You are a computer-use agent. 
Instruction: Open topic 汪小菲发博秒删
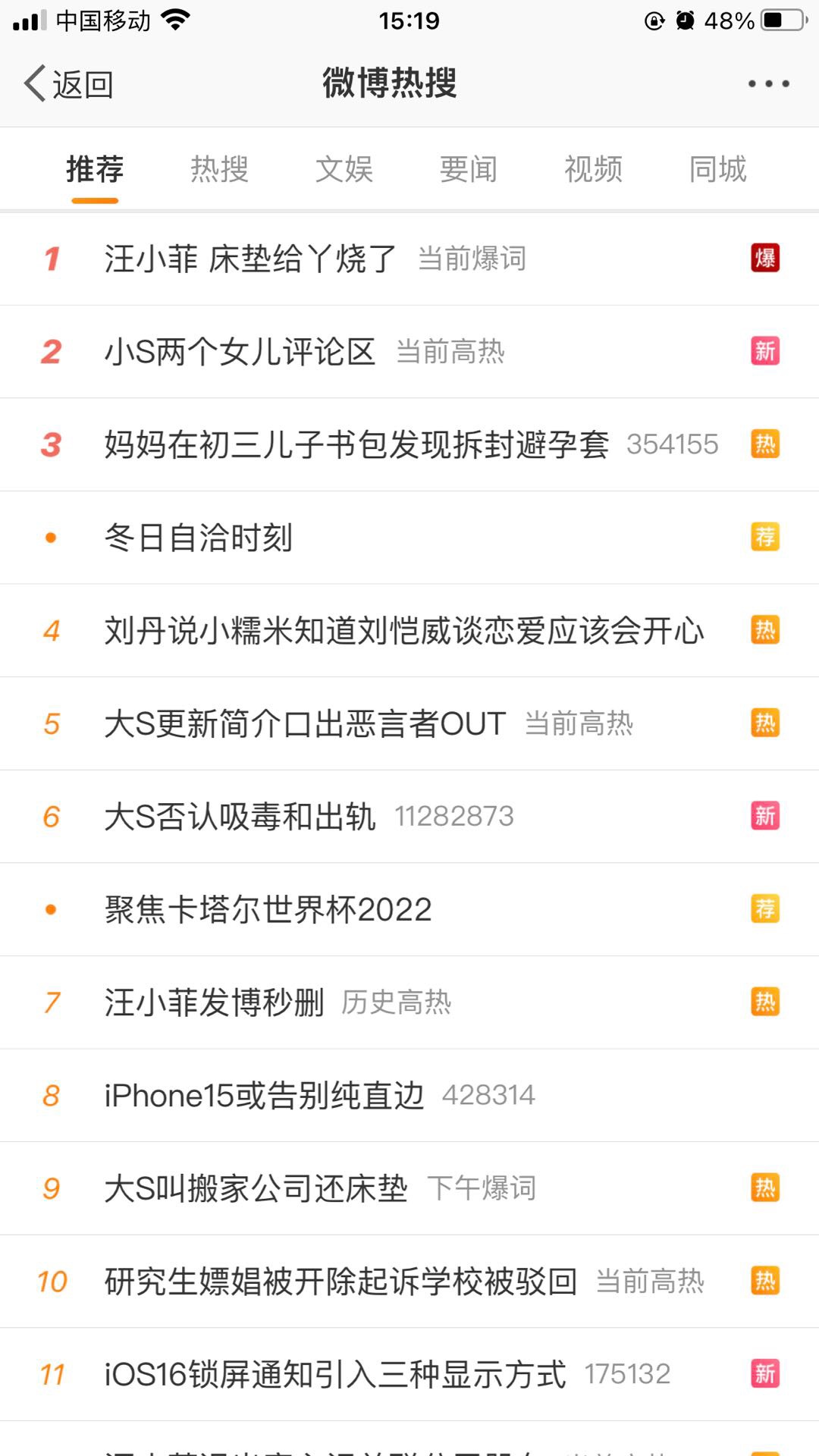[214, 1003]
